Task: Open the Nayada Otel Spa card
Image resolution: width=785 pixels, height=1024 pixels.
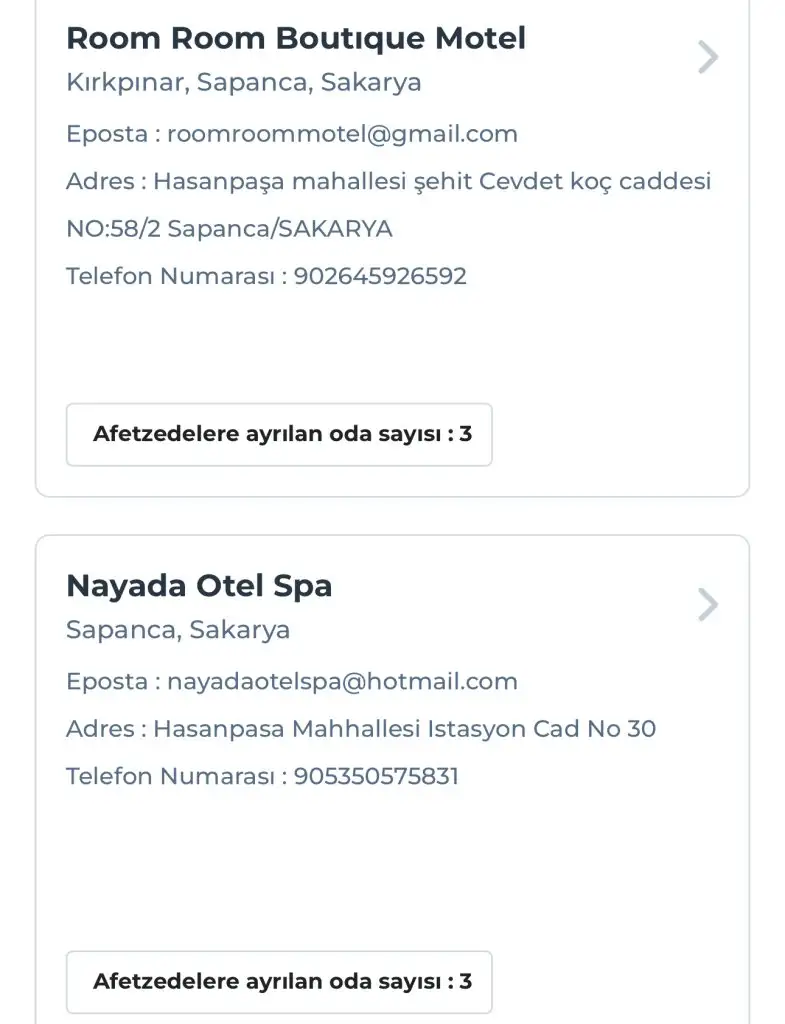Action: point(199,586)
